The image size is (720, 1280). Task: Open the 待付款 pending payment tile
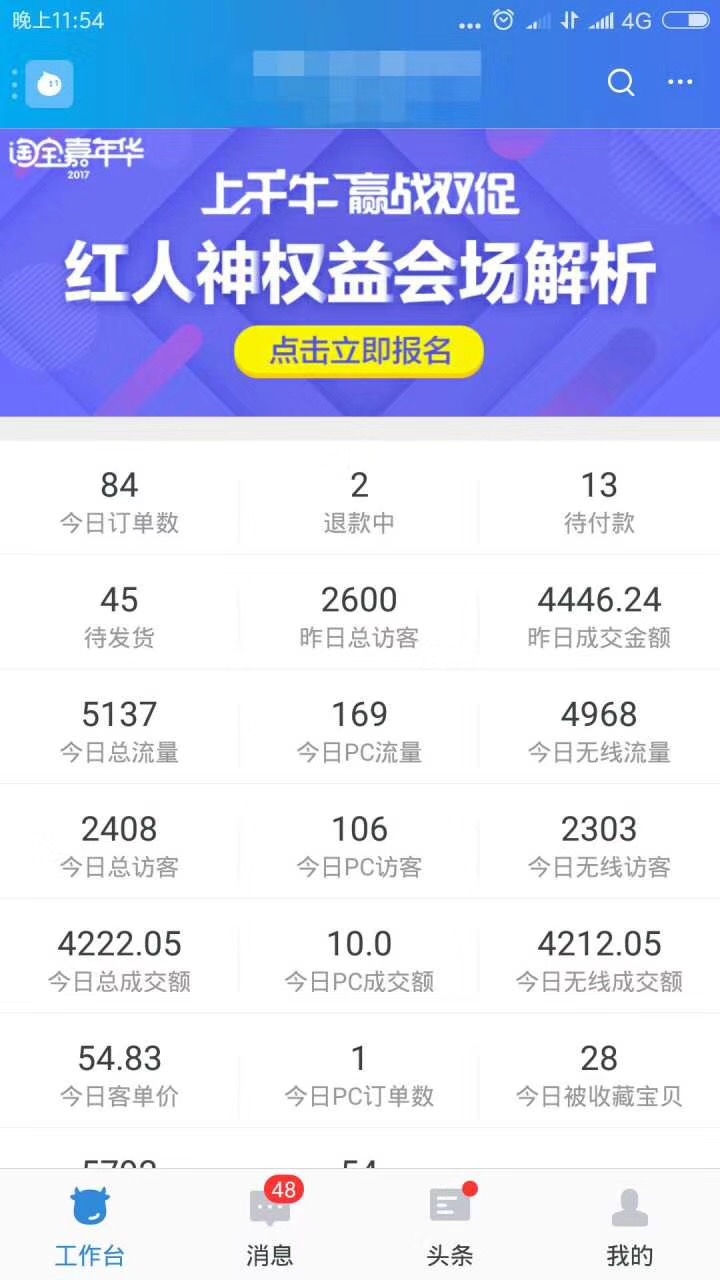[x=599, y=502]
